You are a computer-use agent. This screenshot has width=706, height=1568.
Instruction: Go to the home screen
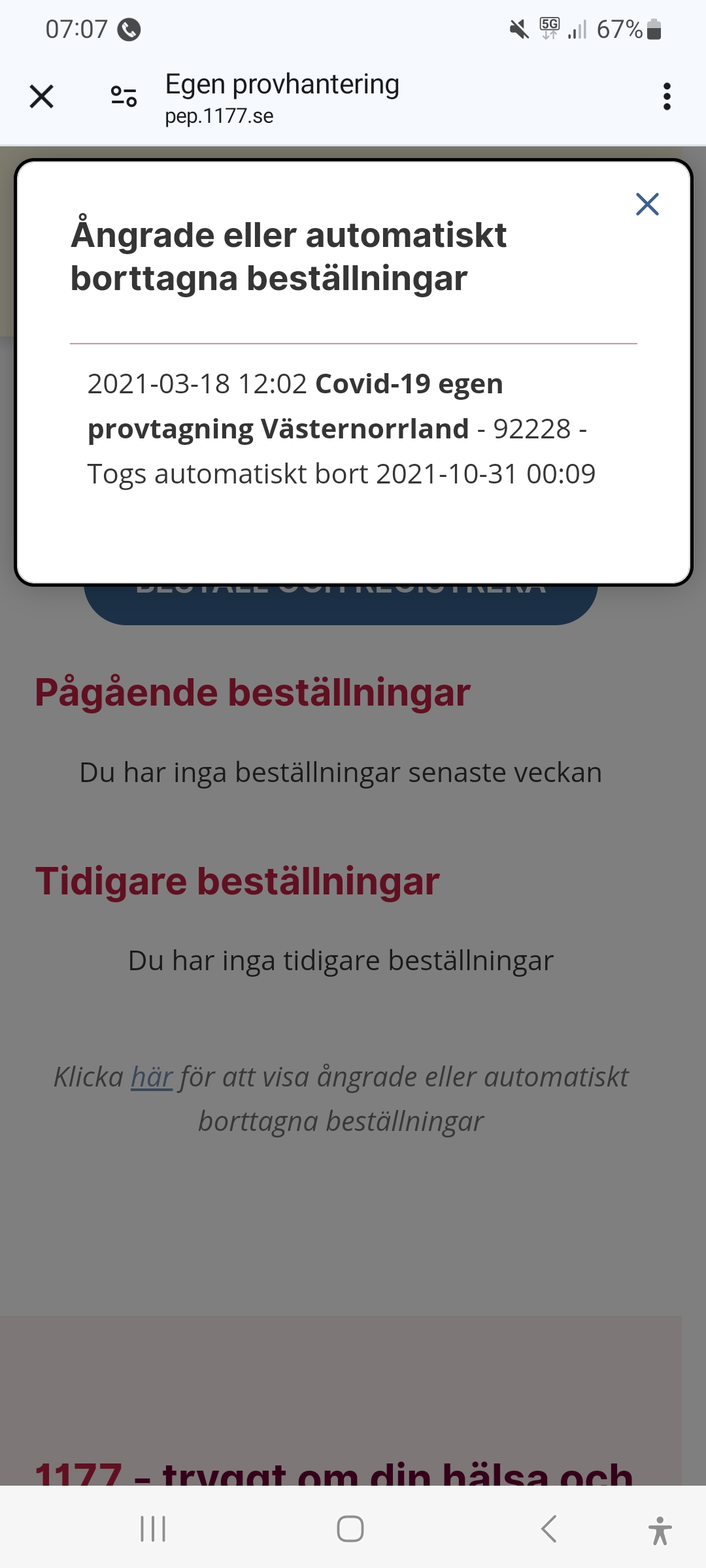(350, 1529)
